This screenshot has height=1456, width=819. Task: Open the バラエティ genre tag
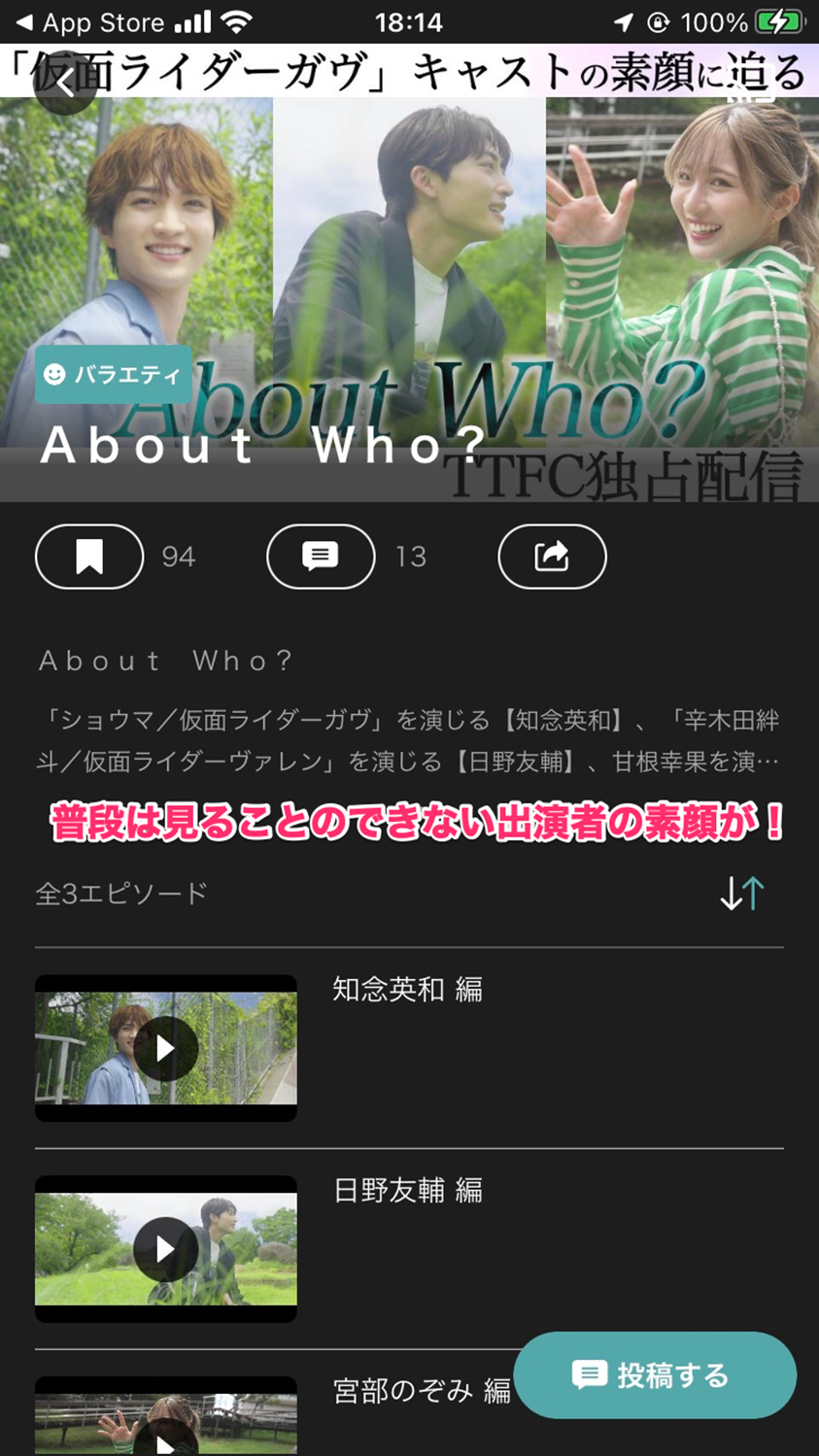(114, 374)
